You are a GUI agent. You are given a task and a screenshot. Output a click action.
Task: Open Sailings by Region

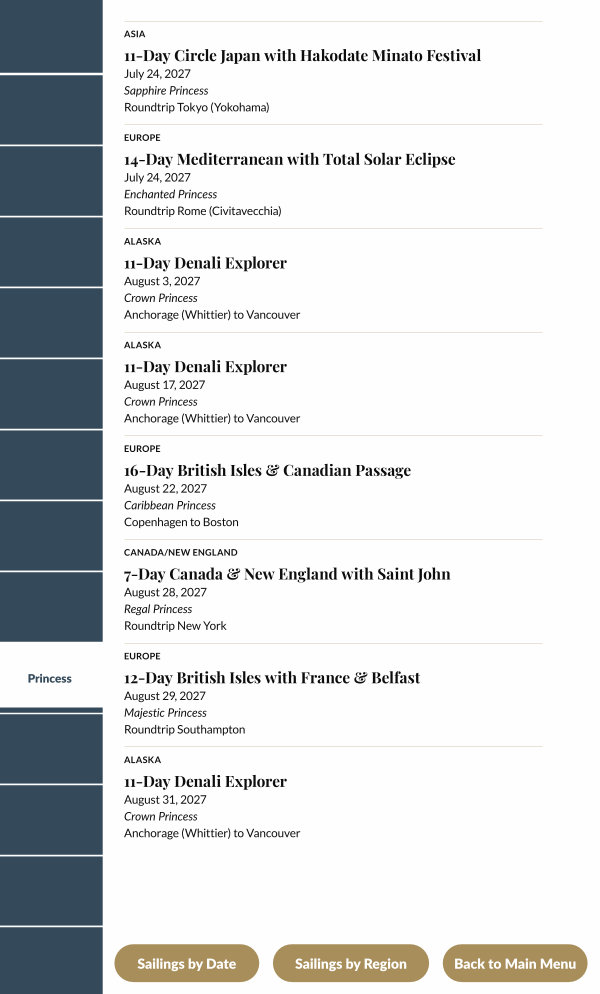click(x=350, y=964)
